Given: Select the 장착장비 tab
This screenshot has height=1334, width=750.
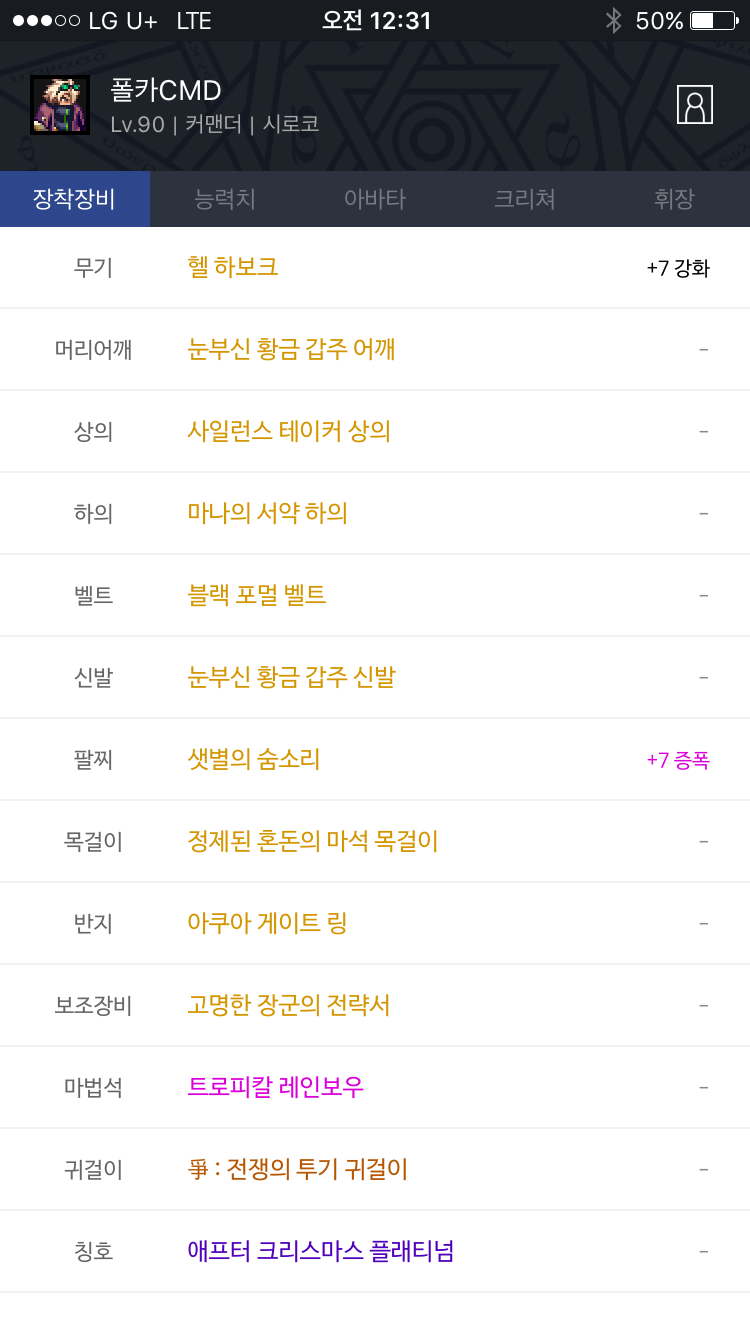Looking at the screenshot, I should tap(75, 199).
